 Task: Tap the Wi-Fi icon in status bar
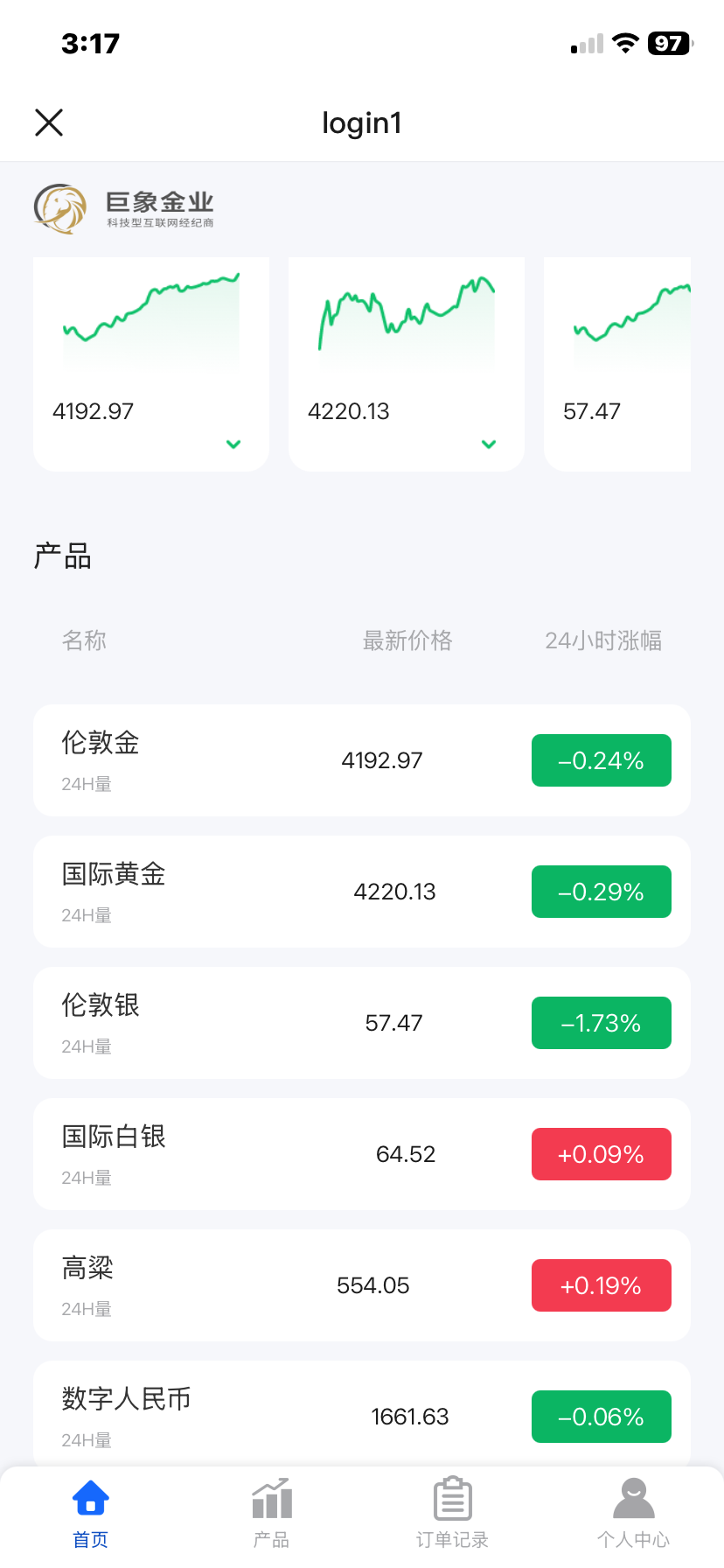[x=624, y=43]
